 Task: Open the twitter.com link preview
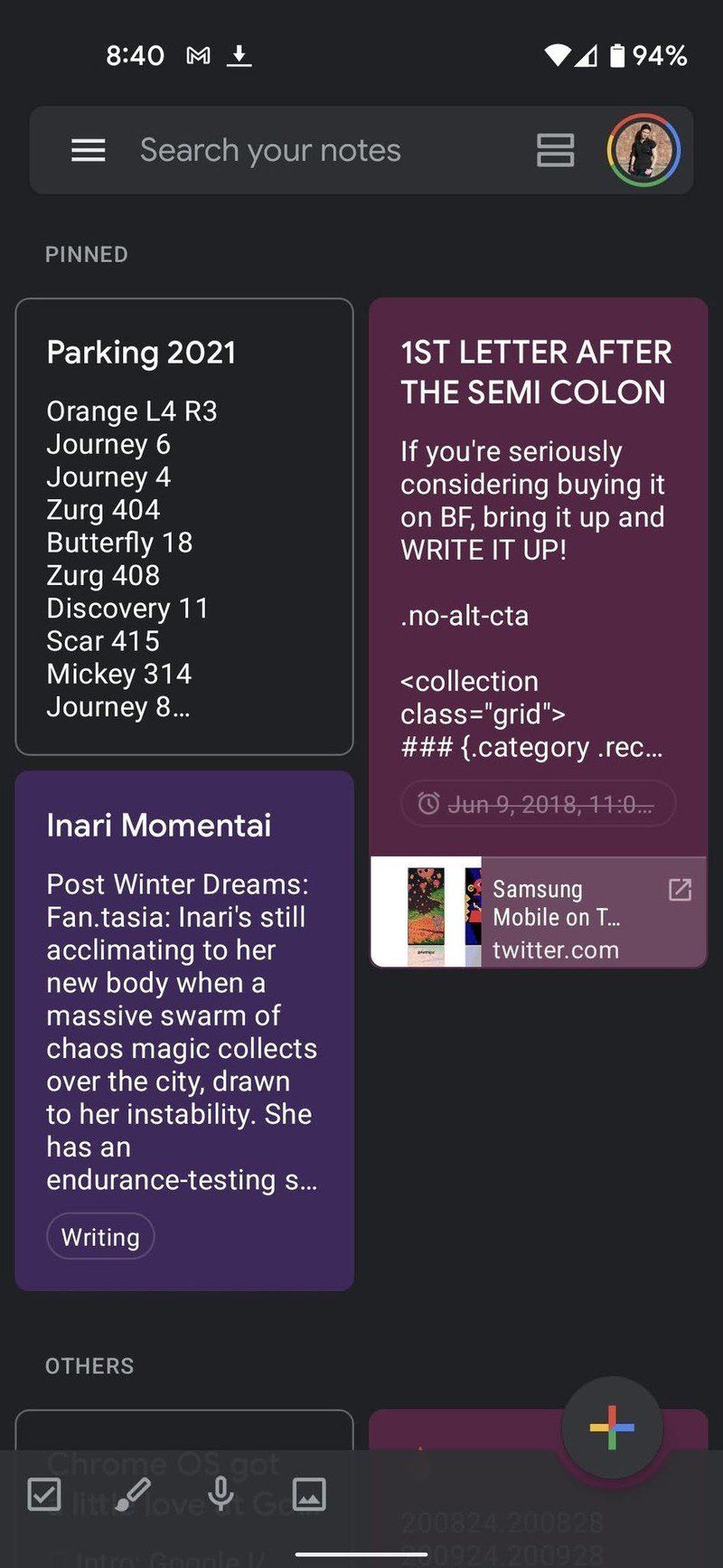(555, 949)
